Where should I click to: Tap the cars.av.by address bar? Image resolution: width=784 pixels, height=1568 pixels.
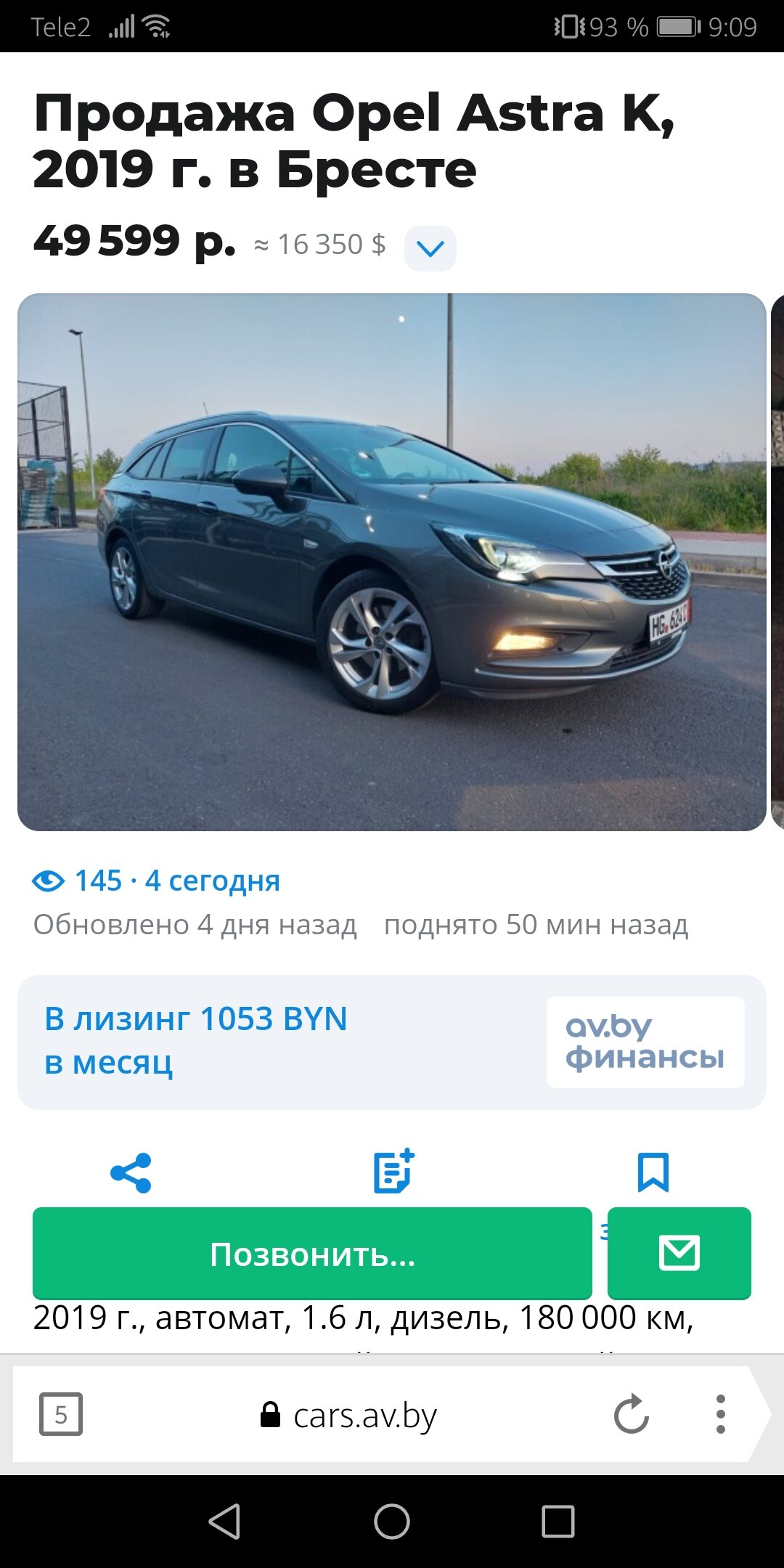(x=349, y=1415)
